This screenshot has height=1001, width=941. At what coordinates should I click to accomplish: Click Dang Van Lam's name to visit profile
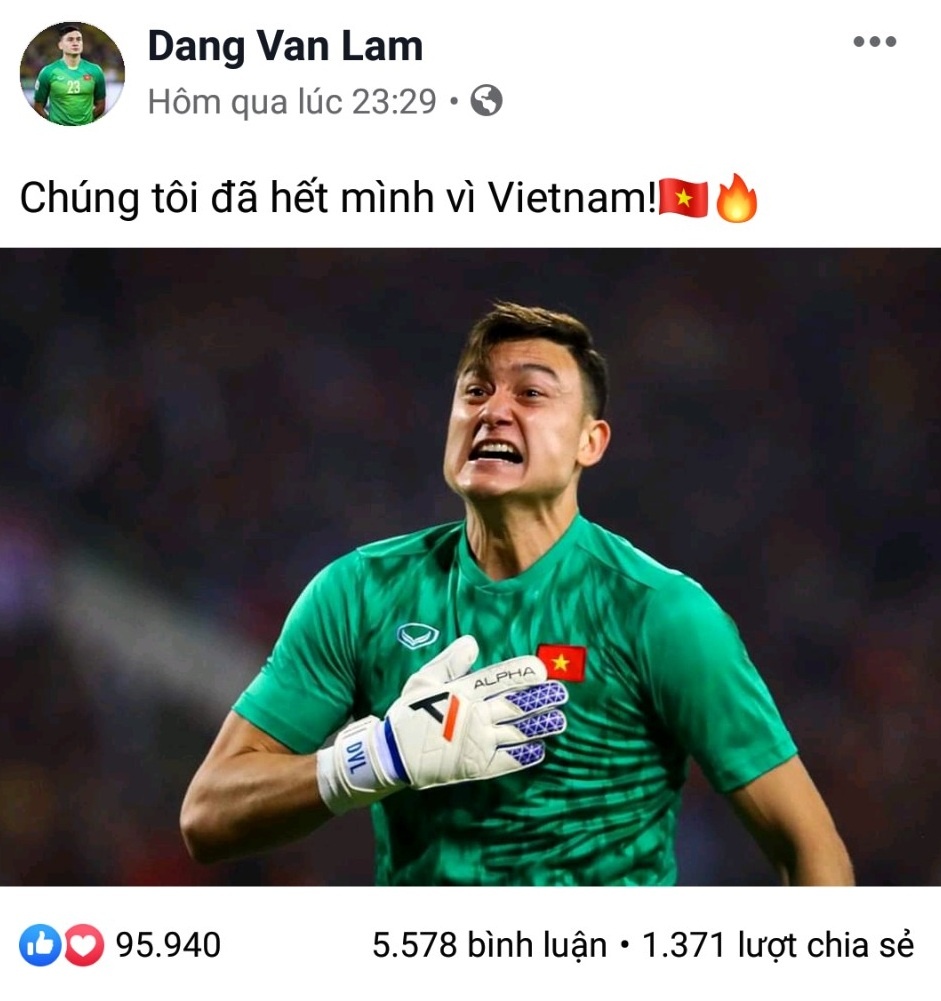(286, 44)
